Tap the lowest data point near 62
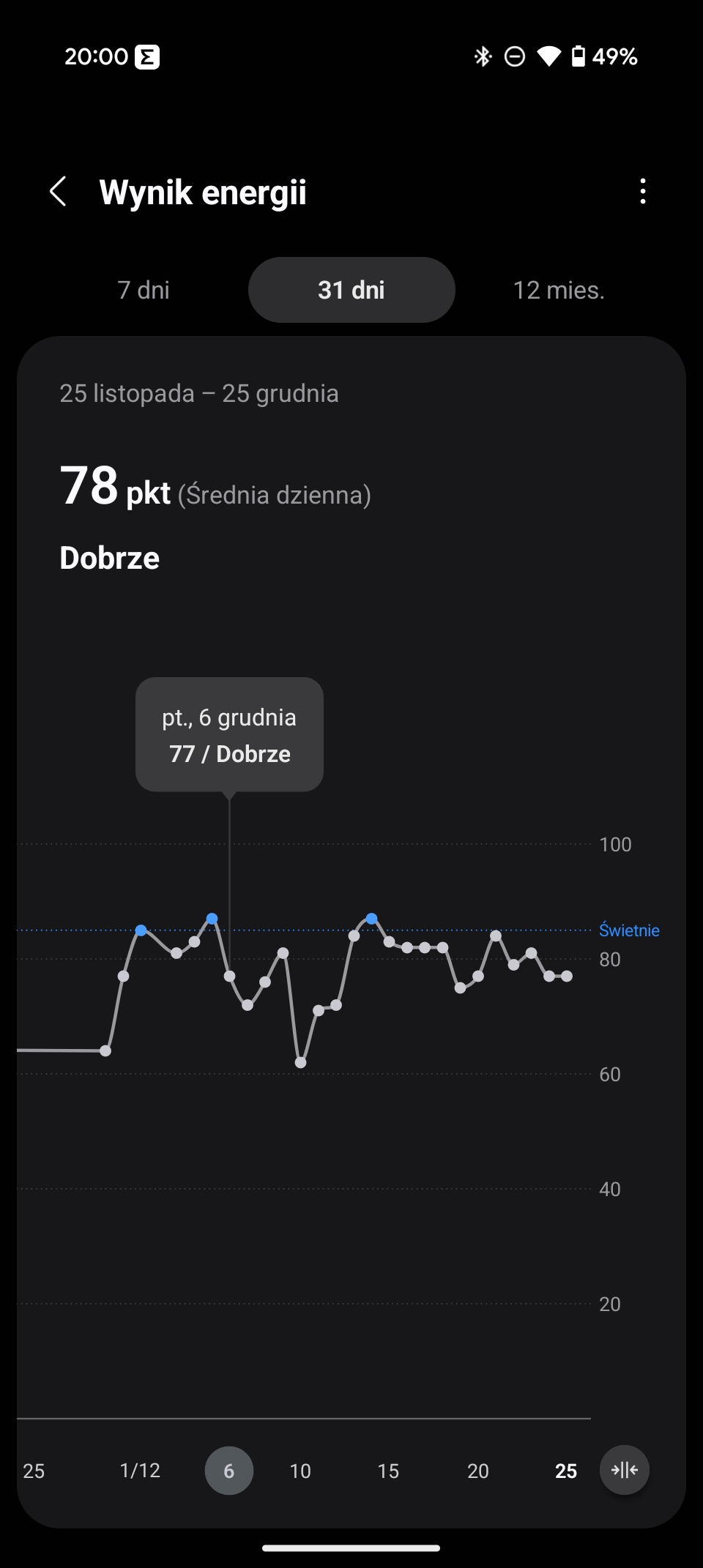The width and height of the screenshot is (703, 1568). click(300, 1062)
